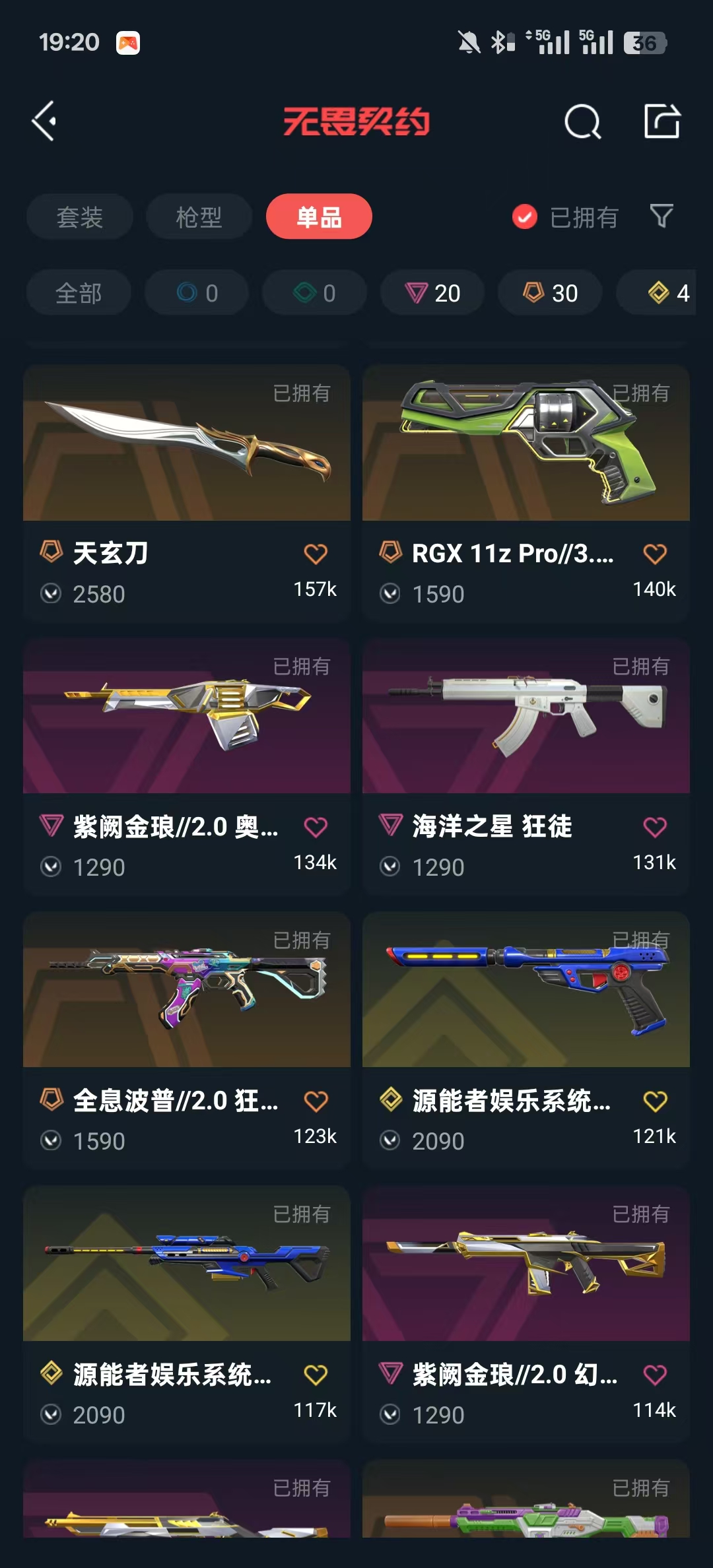Select the 全部 filter chip
713x1568 pixels.
pyautogui.click(x=79, y=293)
